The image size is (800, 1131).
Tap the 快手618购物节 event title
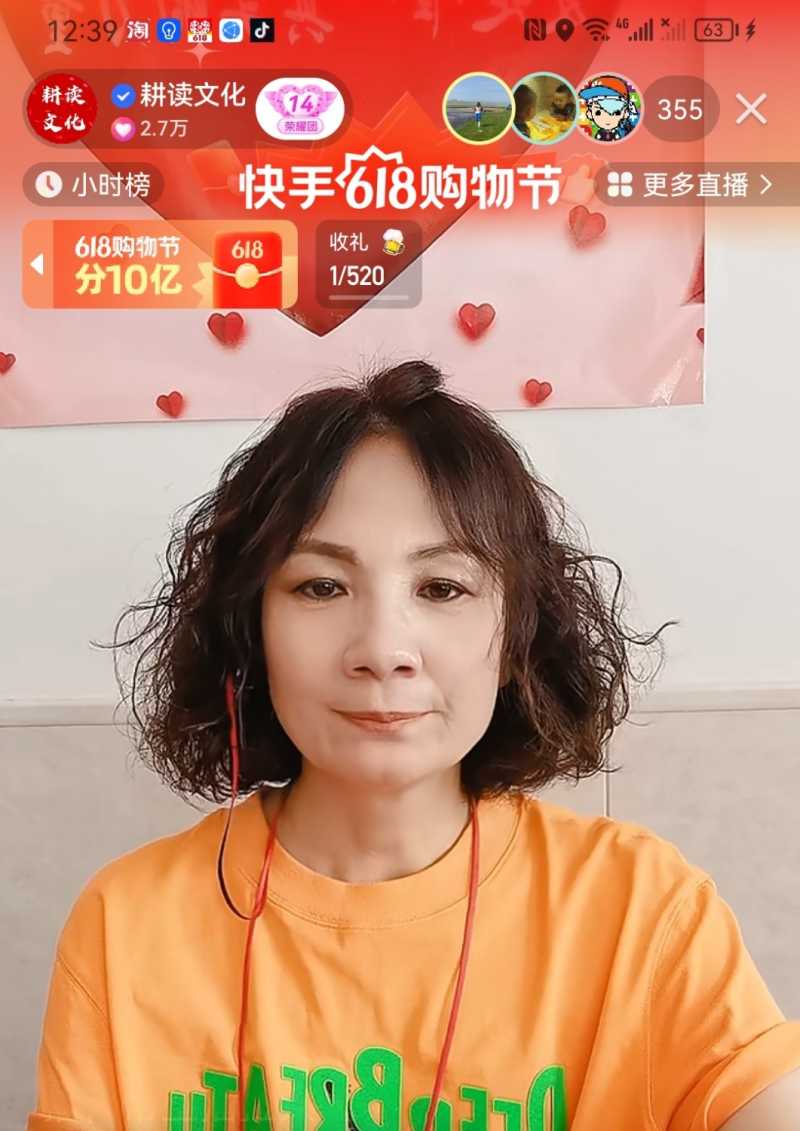[400, 185]
